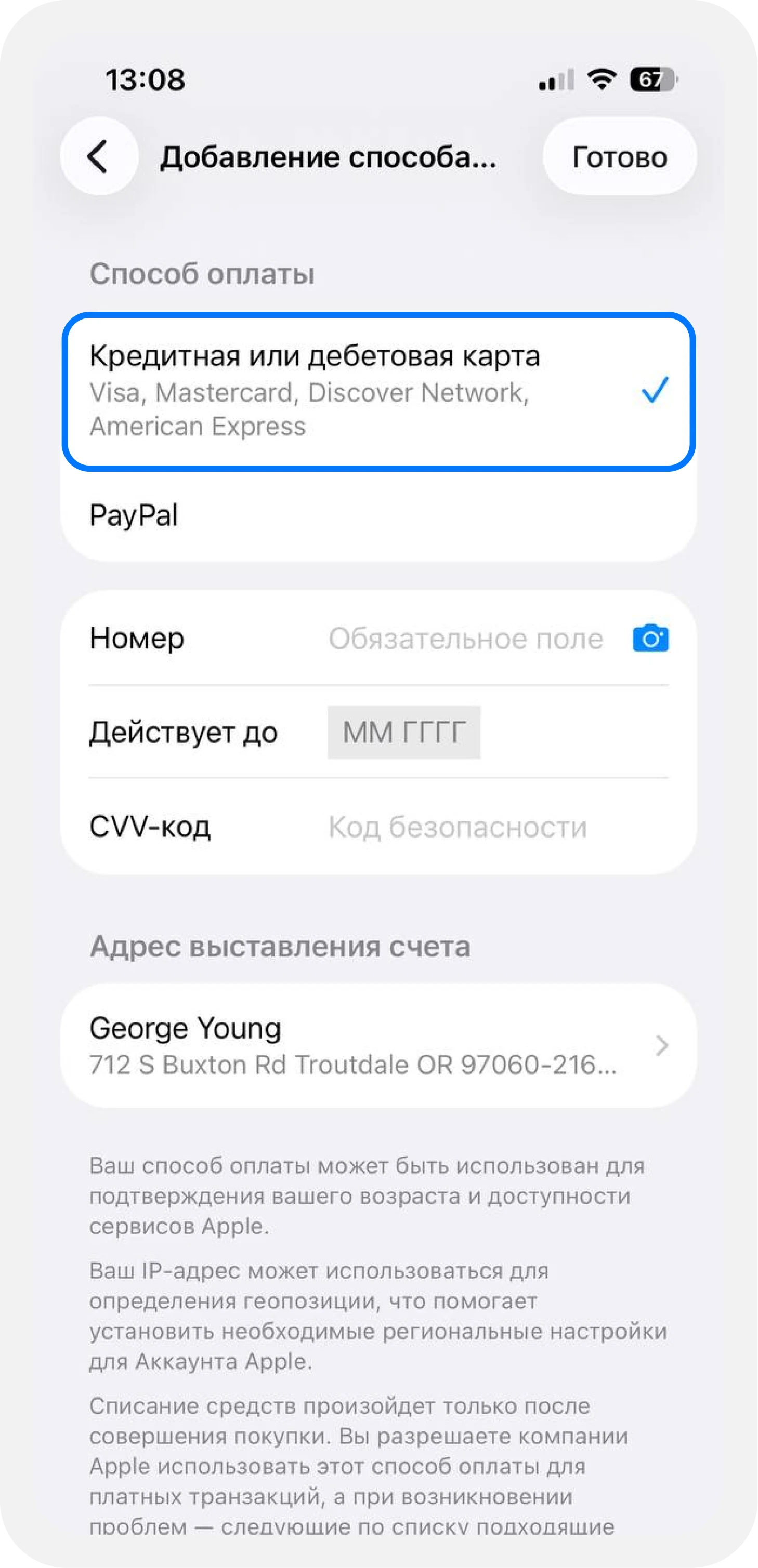This screenshot has height=1568, width=758.
Task: Open George Young billing address
Action: 378,1045
